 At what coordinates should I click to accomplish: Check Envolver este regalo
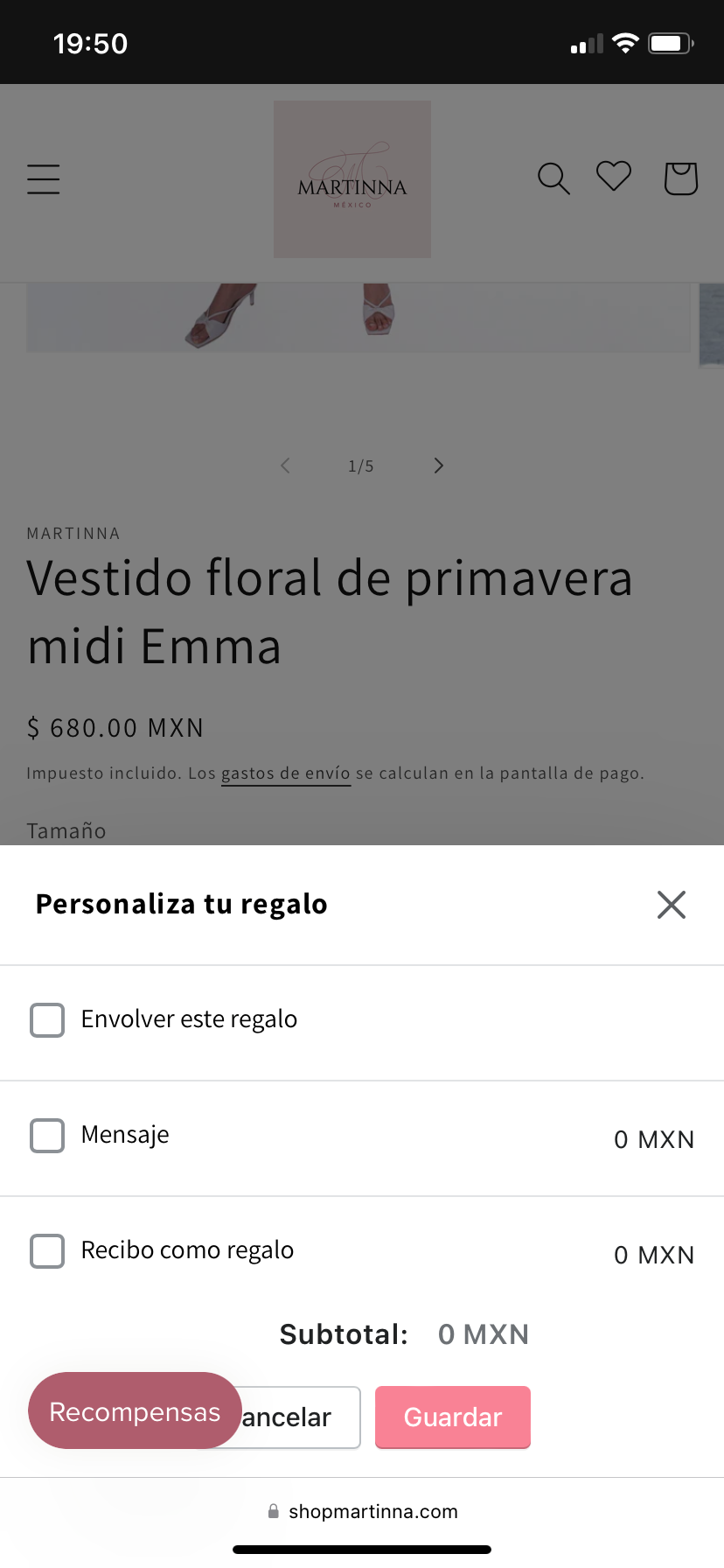tap(47, 1020)
